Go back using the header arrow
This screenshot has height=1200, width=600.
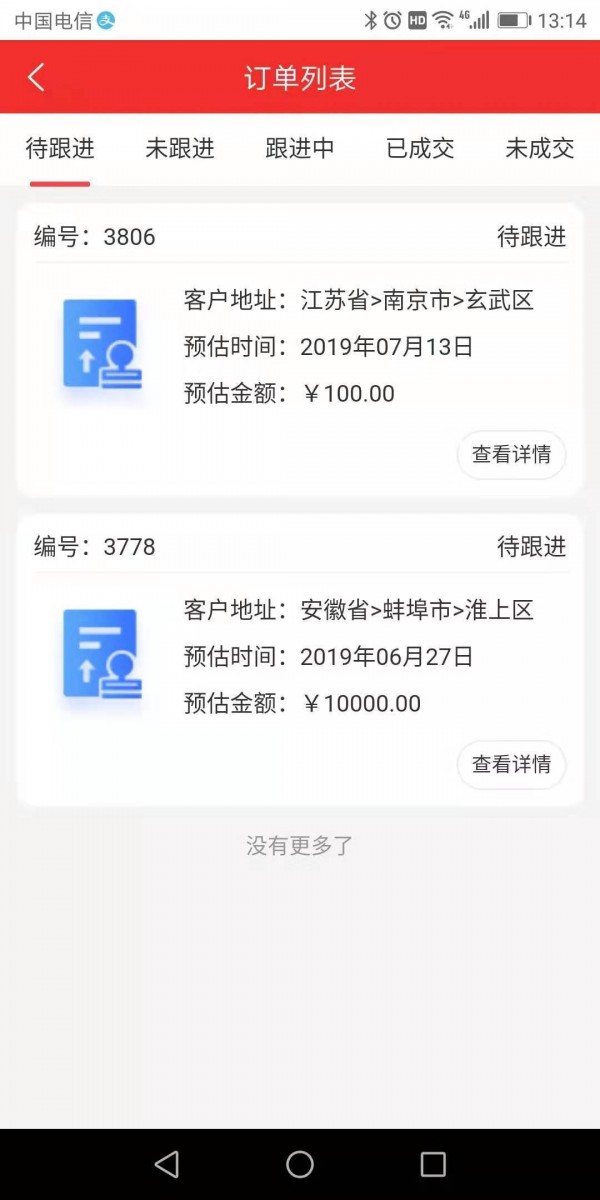coord(37,78)
